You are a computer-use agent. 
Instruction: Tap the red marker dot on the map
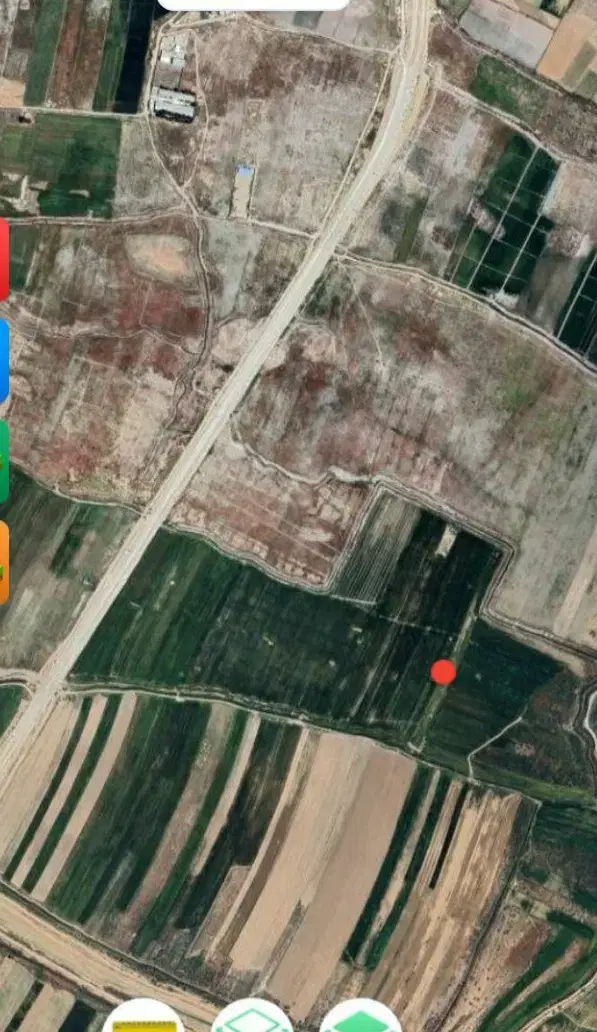[x=443, y=672]
